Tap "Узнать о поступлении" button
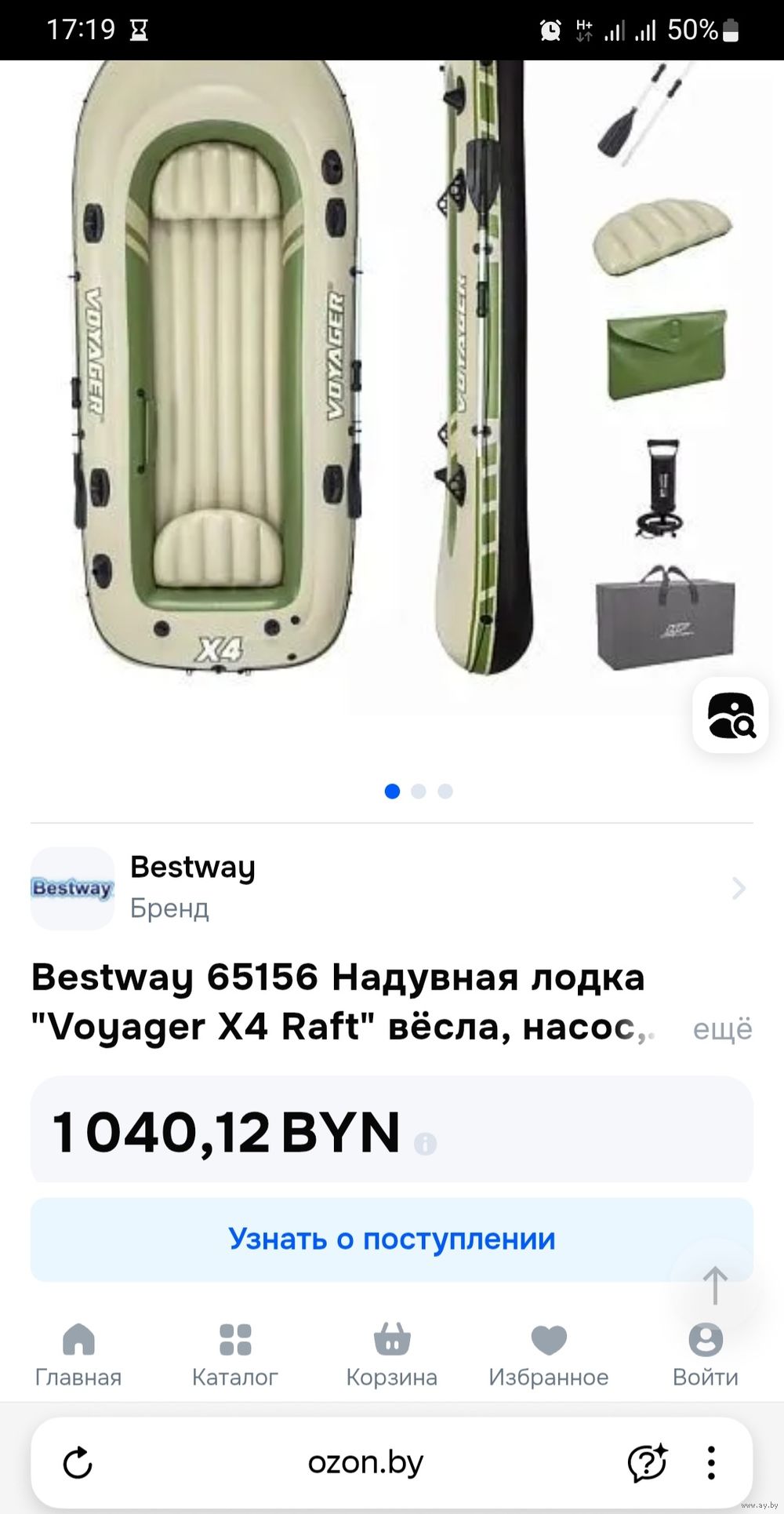This screenshot has height=1514, width=784. pyautogui.click(x=392, y=1239)
